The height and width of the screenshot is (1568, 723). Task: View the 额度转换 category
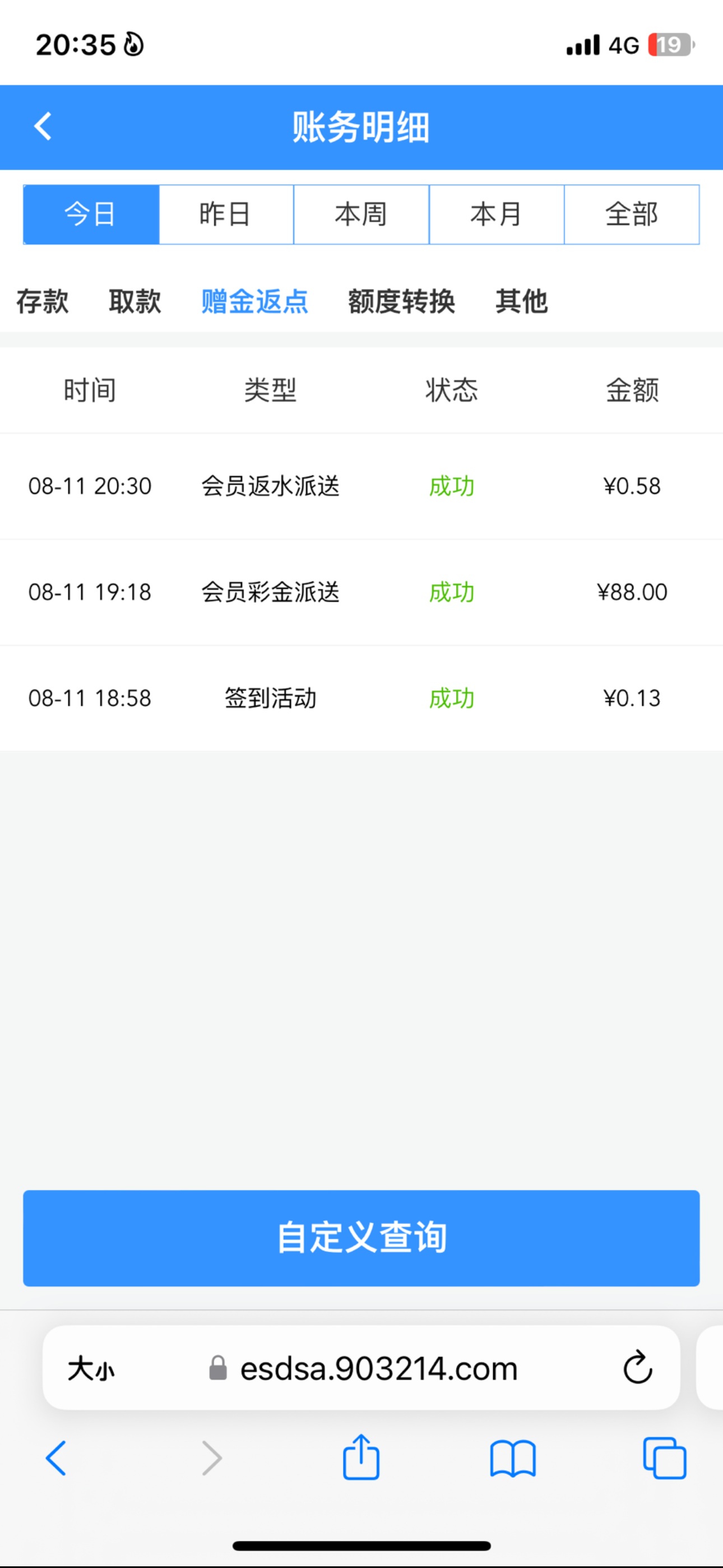tap(401, 301)
